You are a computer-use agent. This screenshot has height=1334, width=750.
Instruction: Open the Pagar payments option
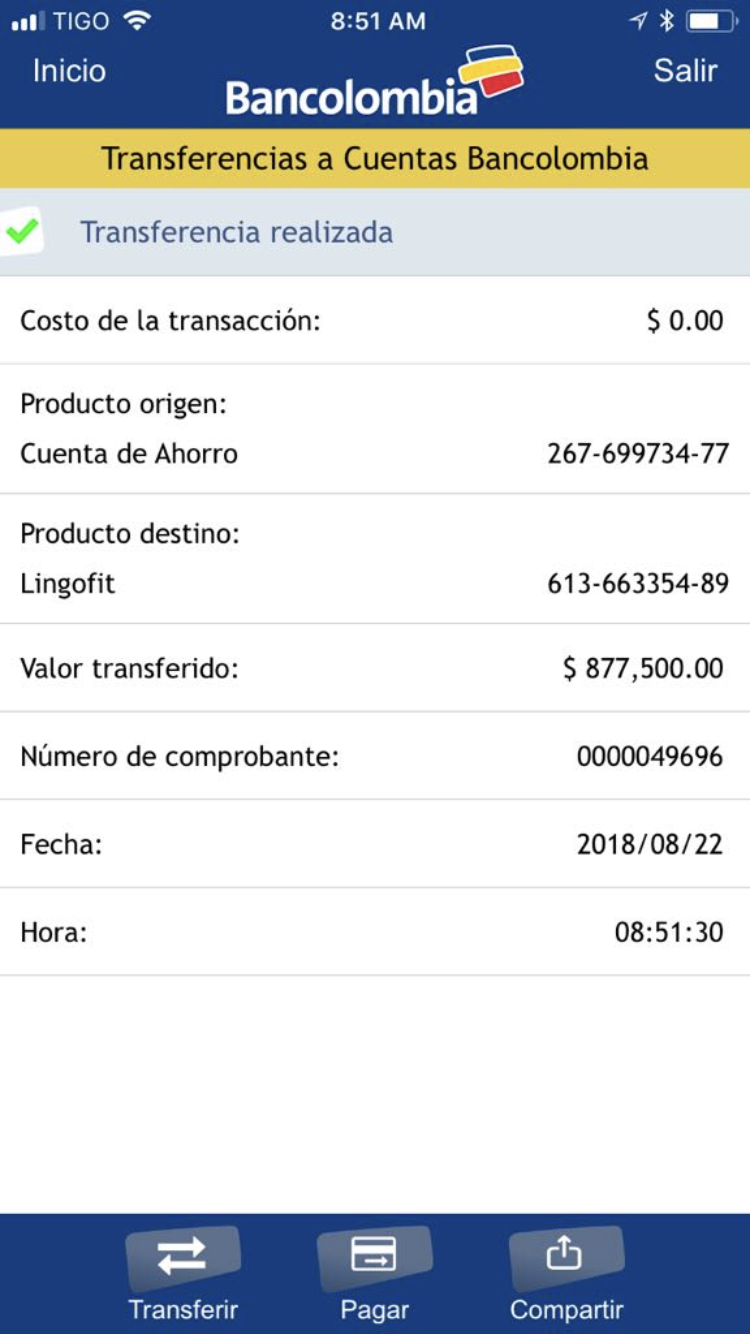pos(374,1272)
